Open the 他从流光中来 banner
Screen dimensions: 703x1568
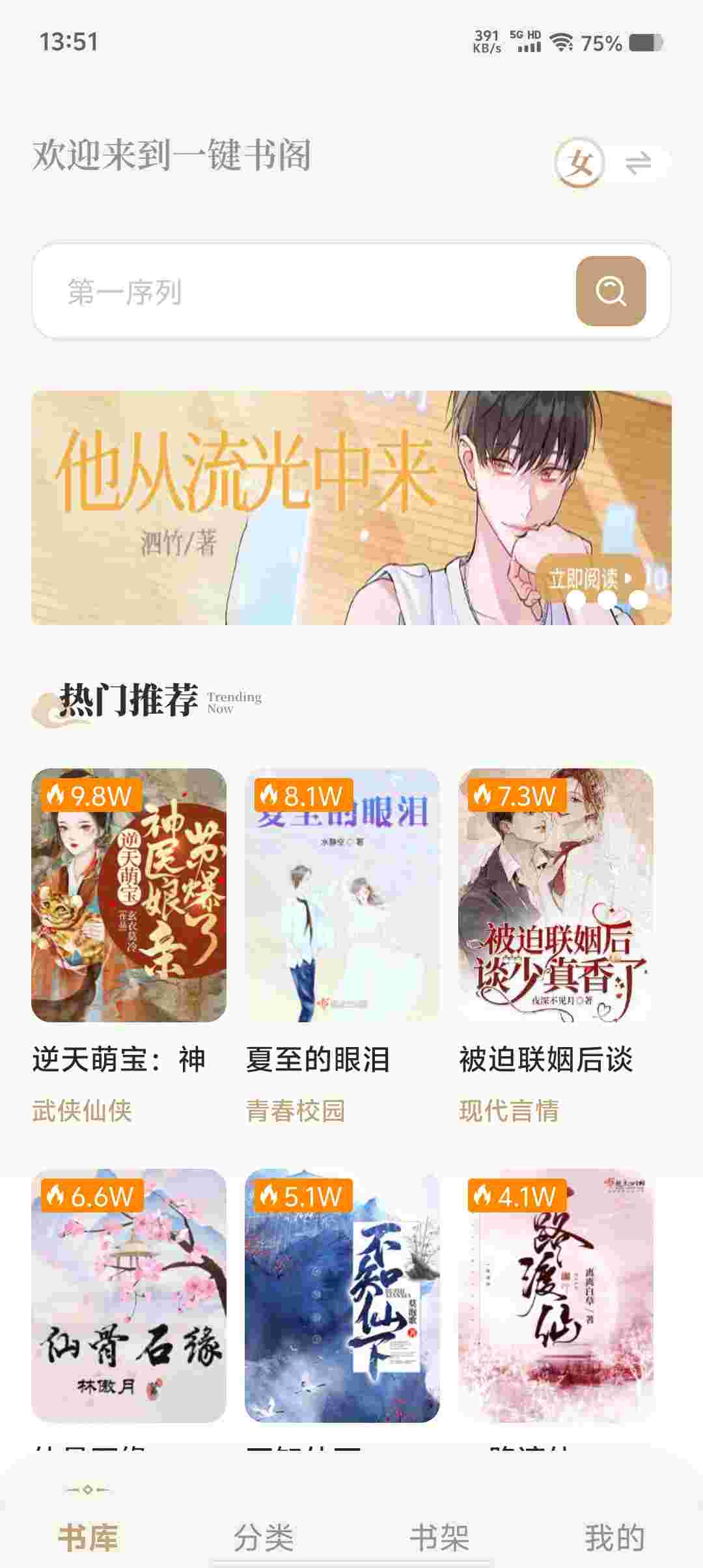pos(351,508)
